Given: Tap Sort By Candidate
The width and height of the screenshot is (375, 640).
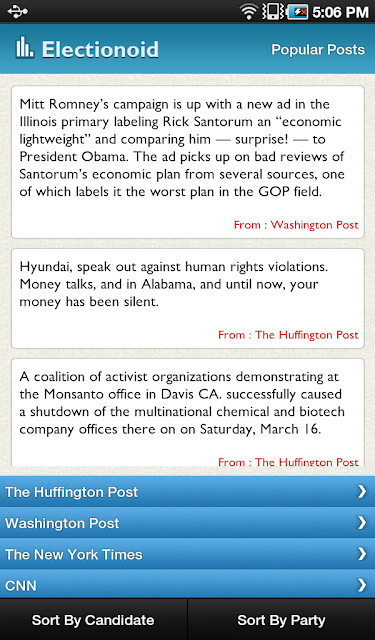Looking at the screenshot, I should click(93, 620).
